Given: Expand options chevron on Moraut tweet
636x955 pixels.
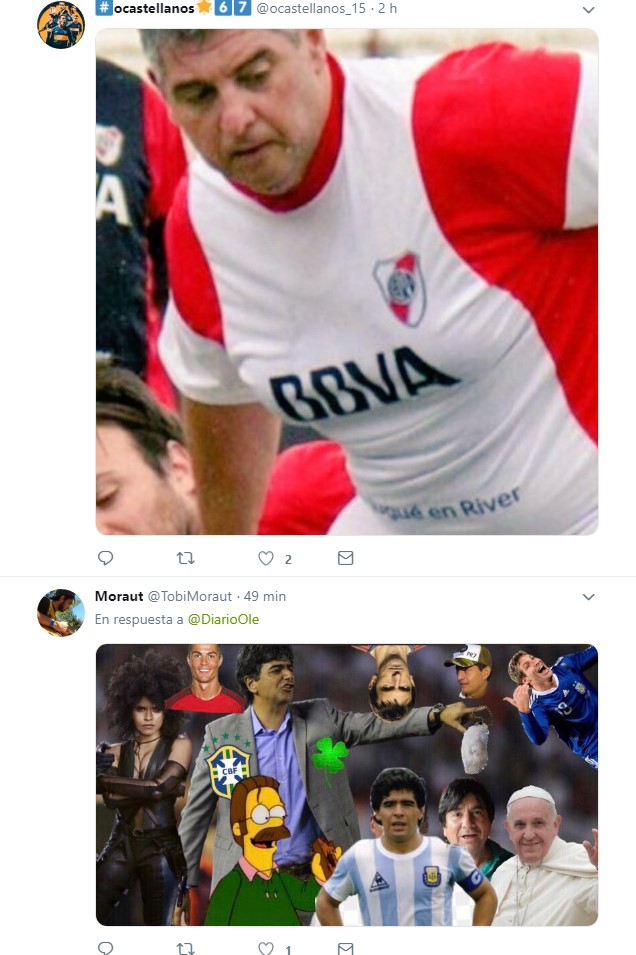Looking at the screenshot, I should tap(588, 597).
